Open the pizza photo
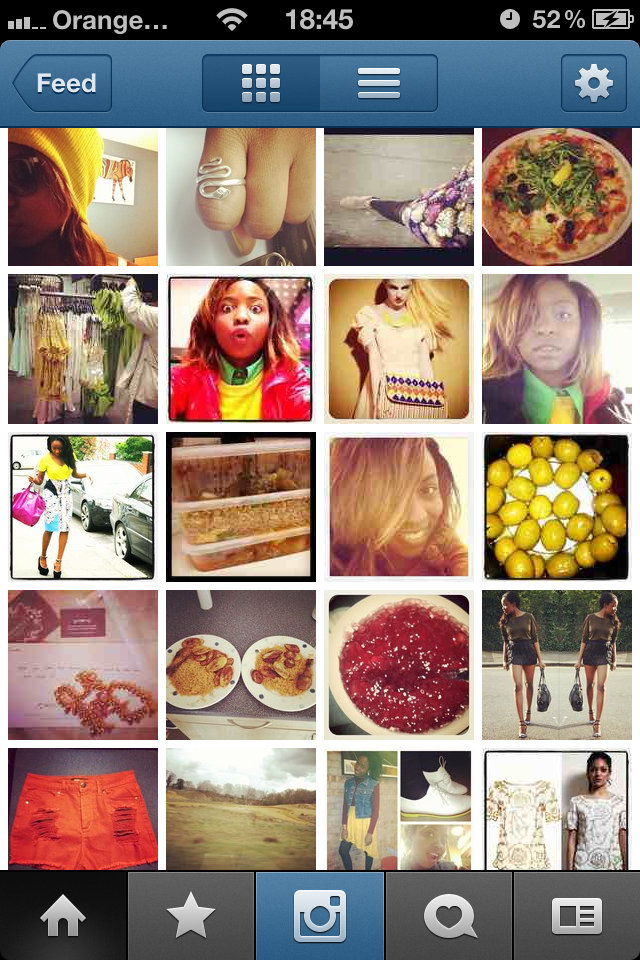The image size is (640, 960). 557,197
